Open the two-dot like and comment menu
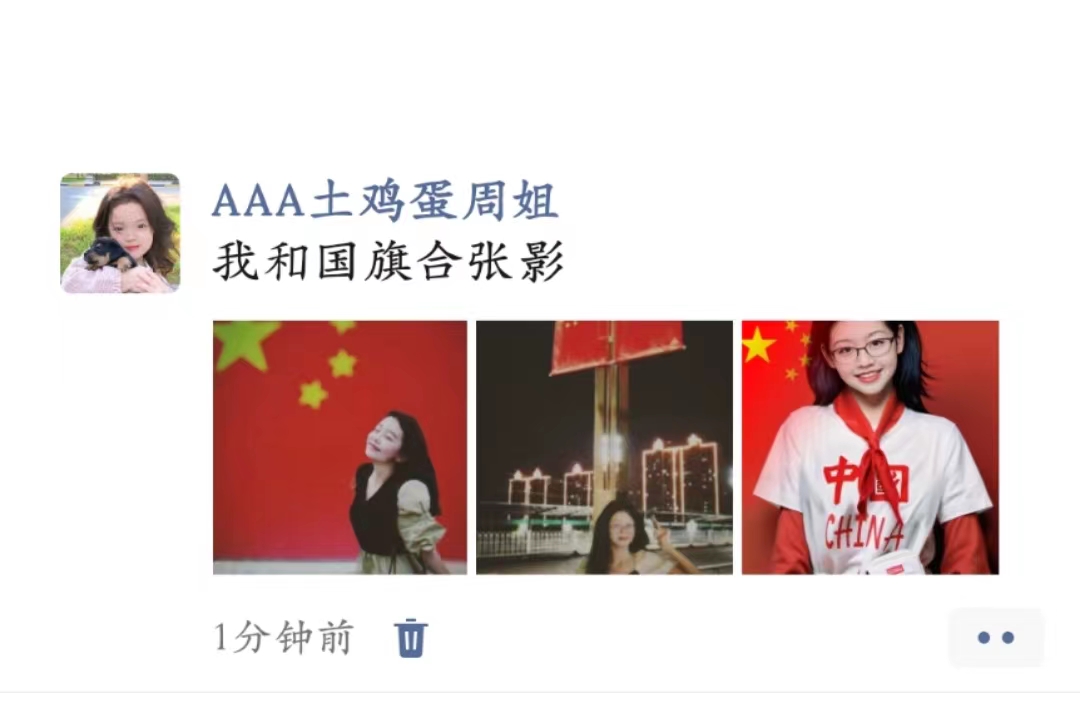Image resolution: width=1080 pixels, height=708 pixels. pos(995,638)
